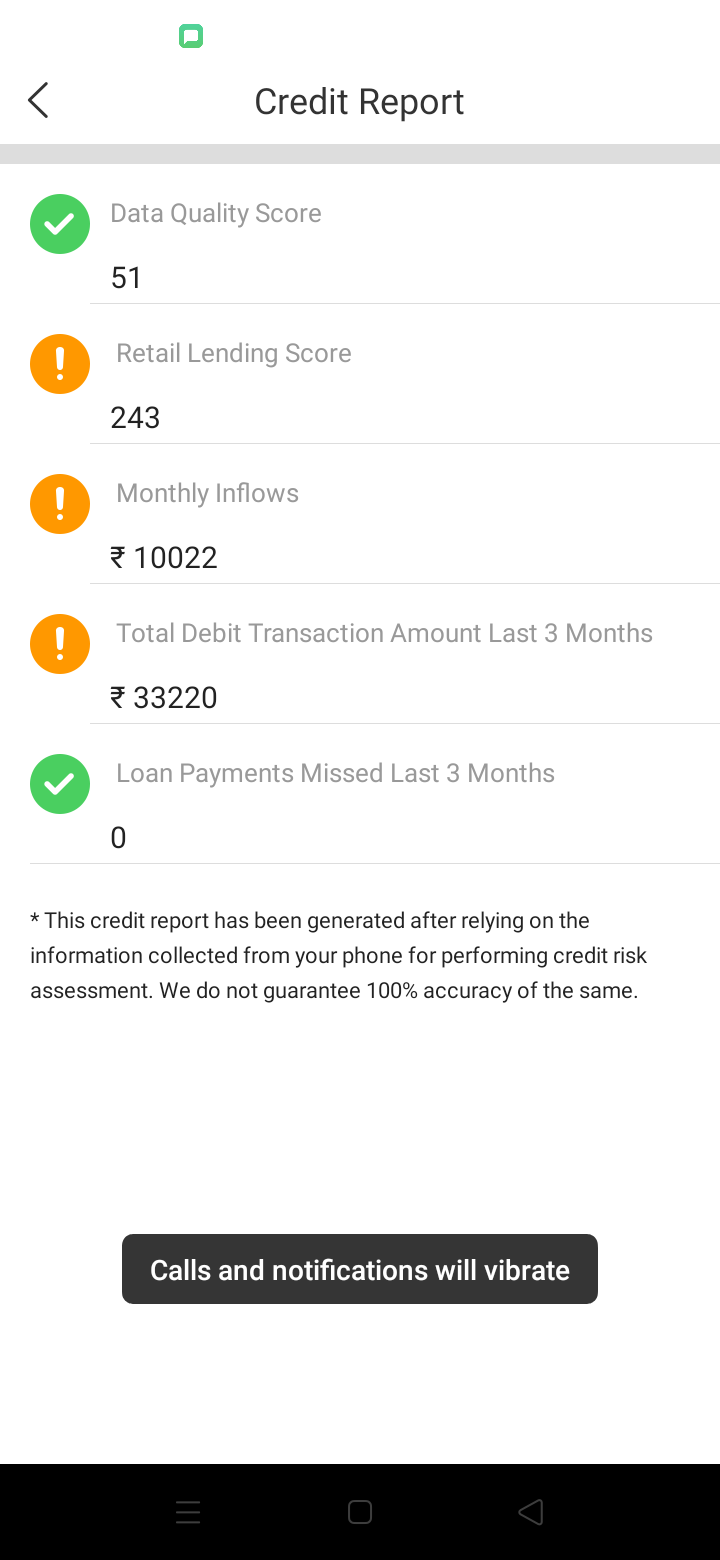Tap the system back button
Screen dimensions: 720x1560
[x=531, y=1512]
